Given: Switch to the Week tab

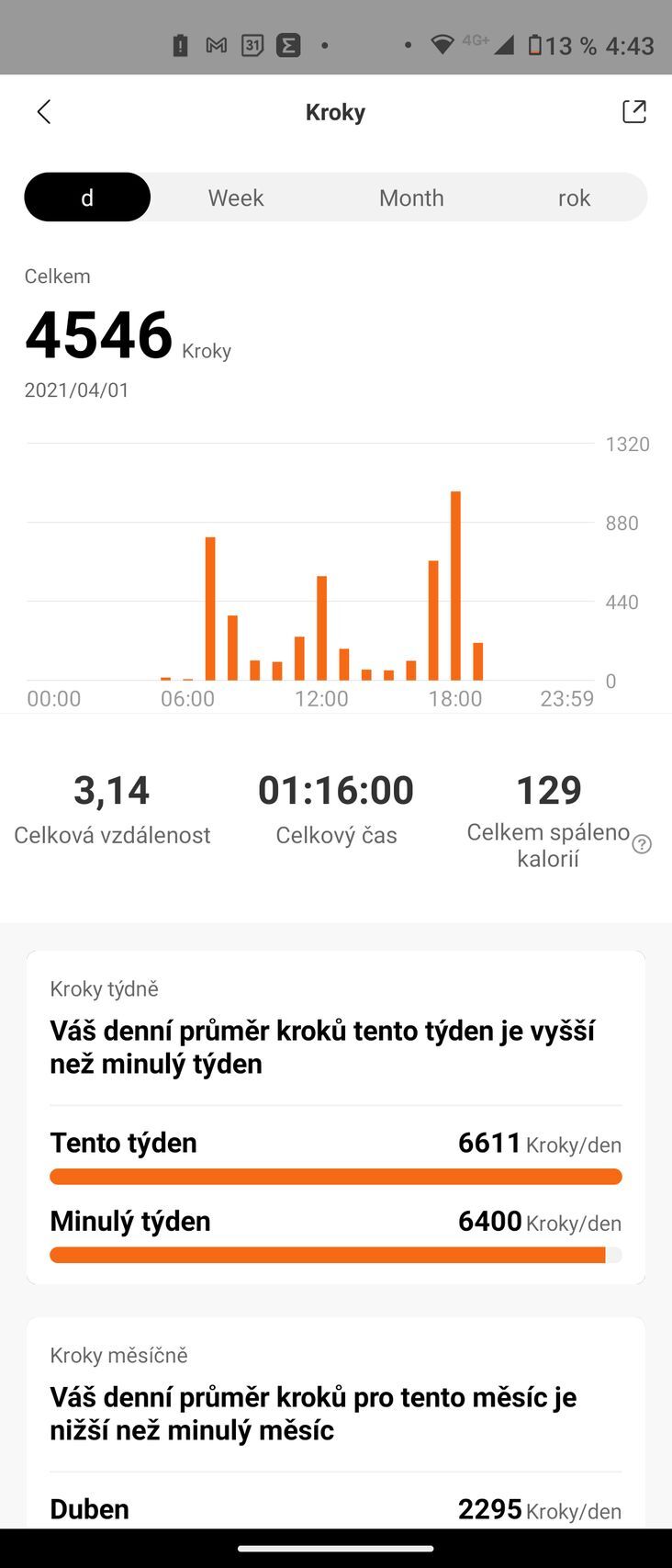Looking at the screenshot, I should point(236,197).
